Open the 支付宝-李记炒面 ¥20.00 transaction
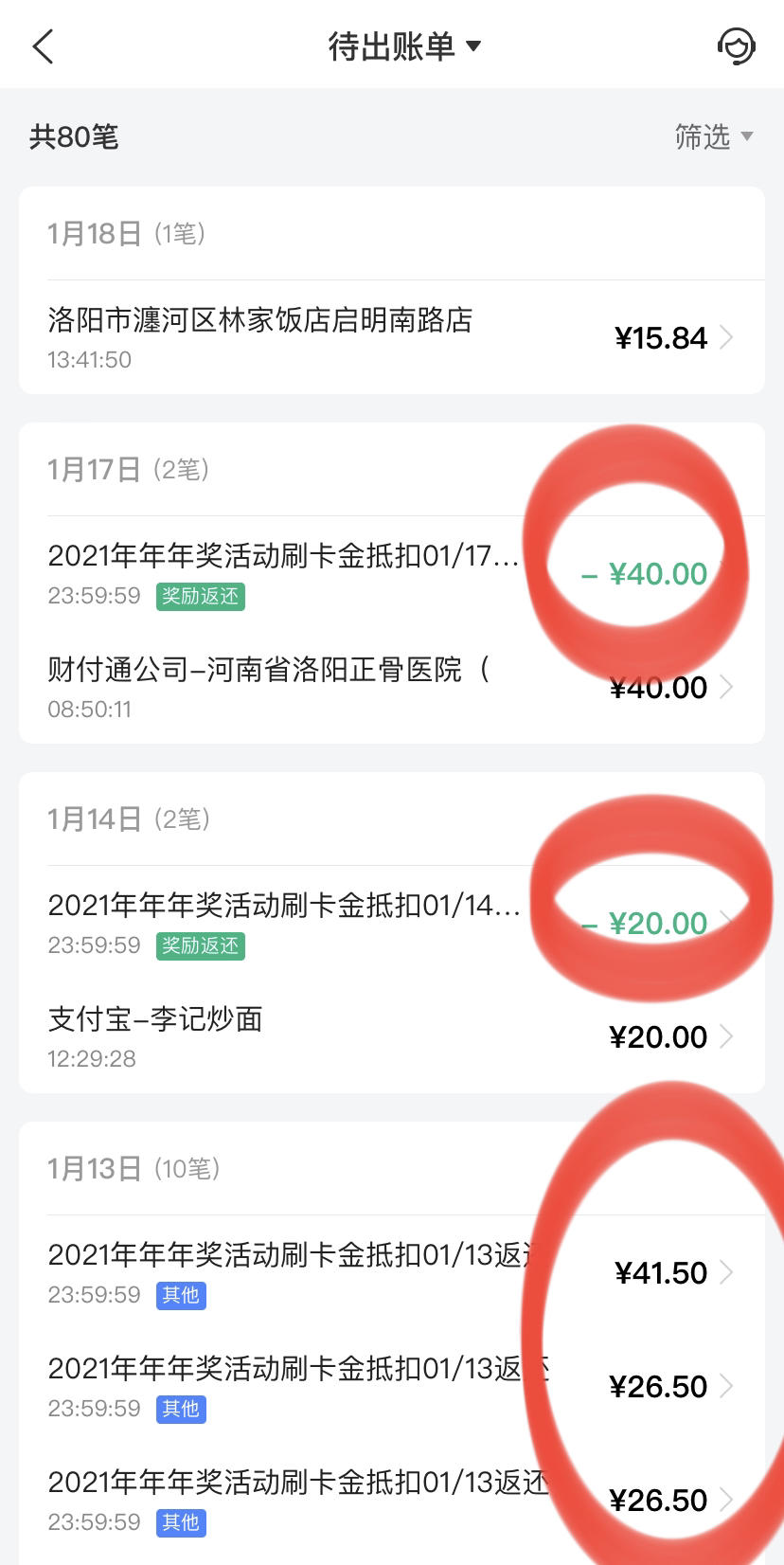Screen dimensions: 784x1565 (x=392, y=1036)
